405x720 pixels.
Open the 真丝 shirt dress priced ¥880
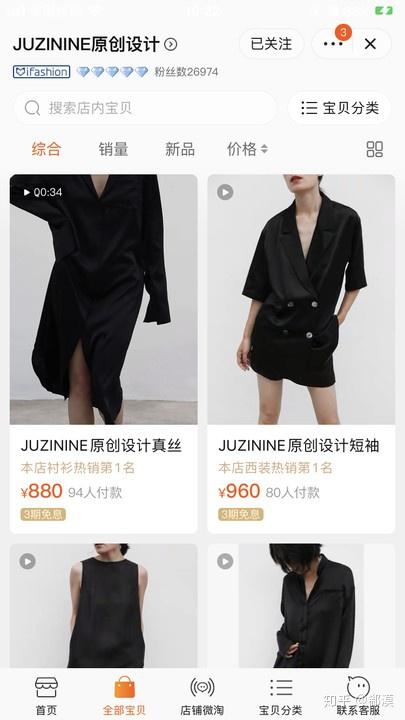click(x=104, y=354)
